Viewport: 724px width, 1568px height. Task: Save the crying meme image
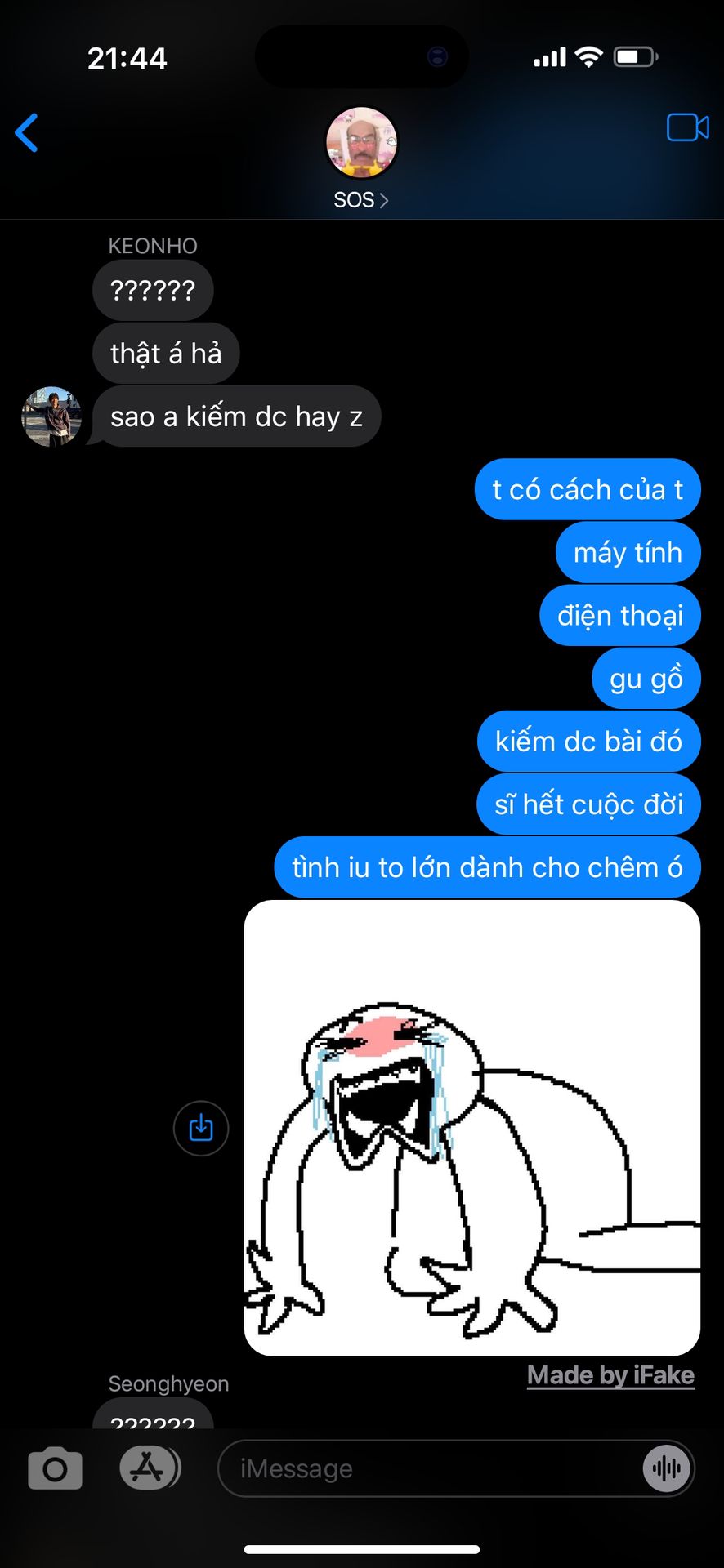tap(201, 1128)
